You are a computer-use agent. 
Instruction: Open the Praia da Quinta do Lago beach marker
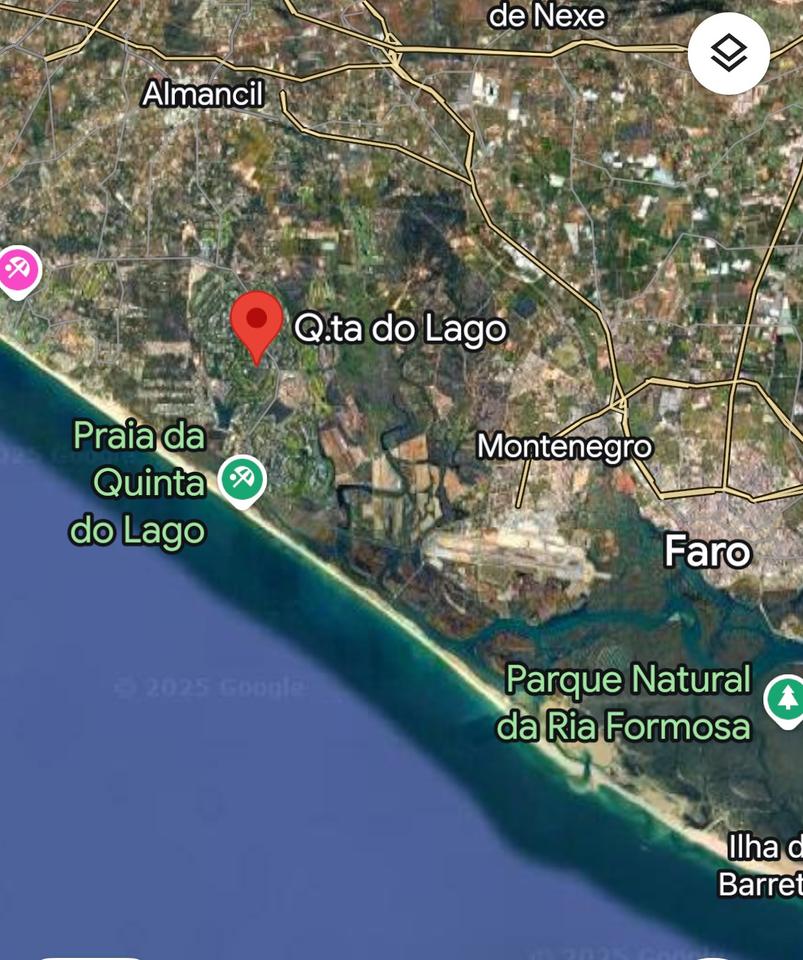point(242,480)
